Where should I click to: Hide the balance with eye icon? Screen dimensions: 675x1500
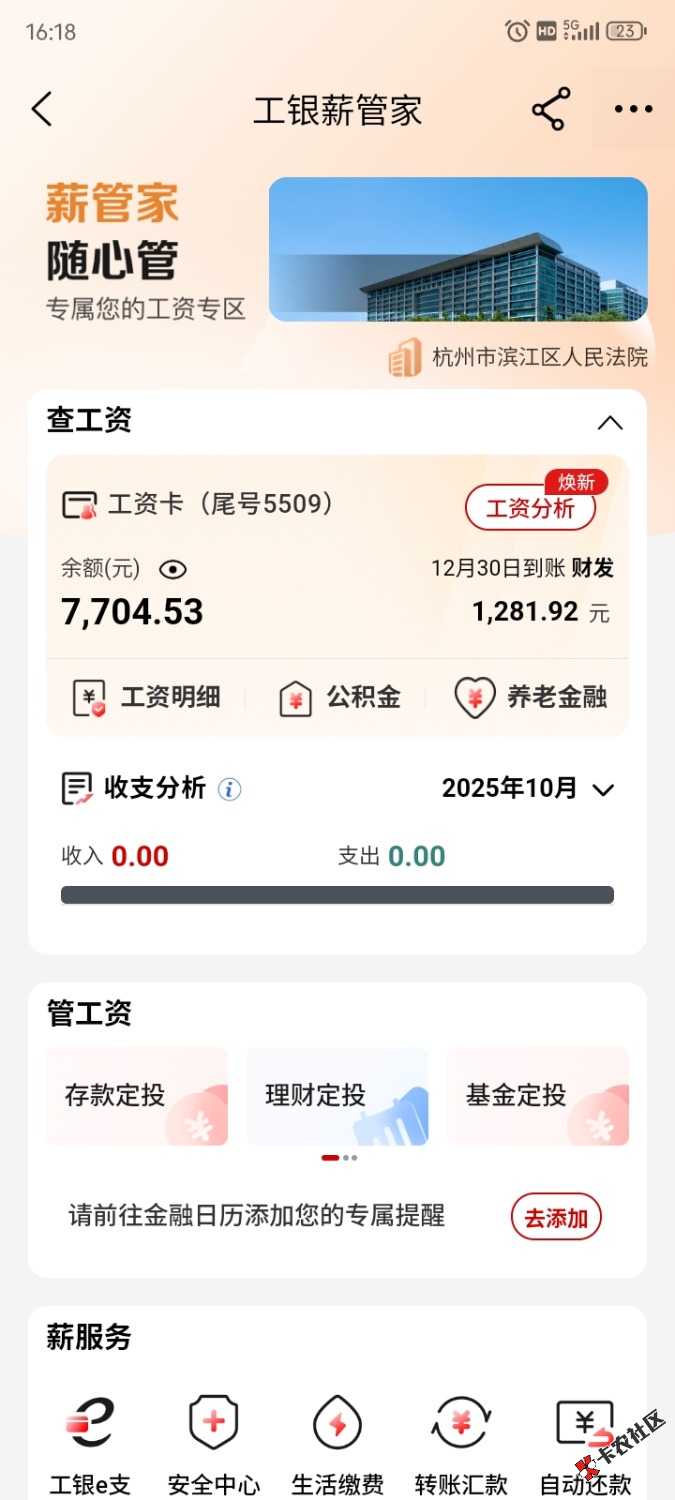(173, 570)
